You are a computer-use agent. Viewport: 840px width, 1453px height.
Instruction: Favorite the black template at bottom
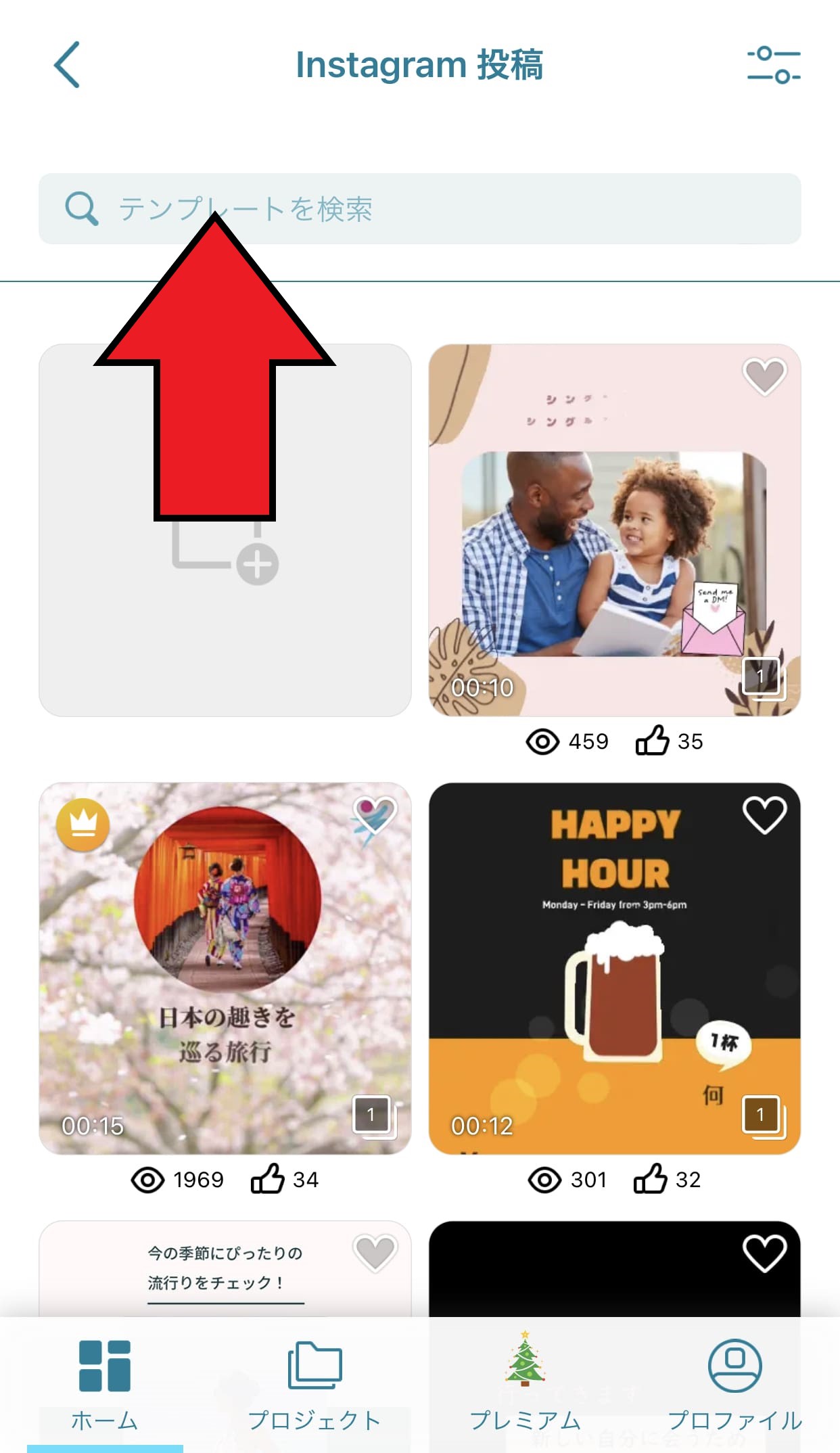coord(764,1253)
